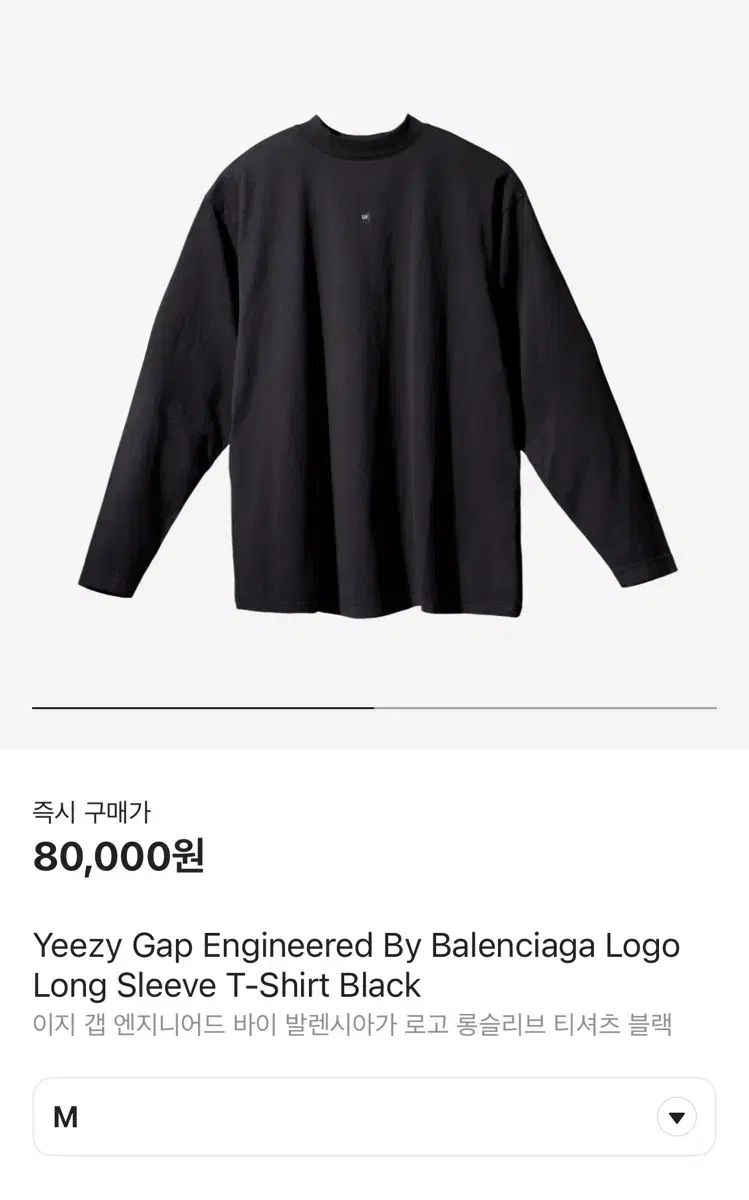The image size is (749, 1200).
Task: Tap the image carousel page indicator bar
Action: (374, 708)
